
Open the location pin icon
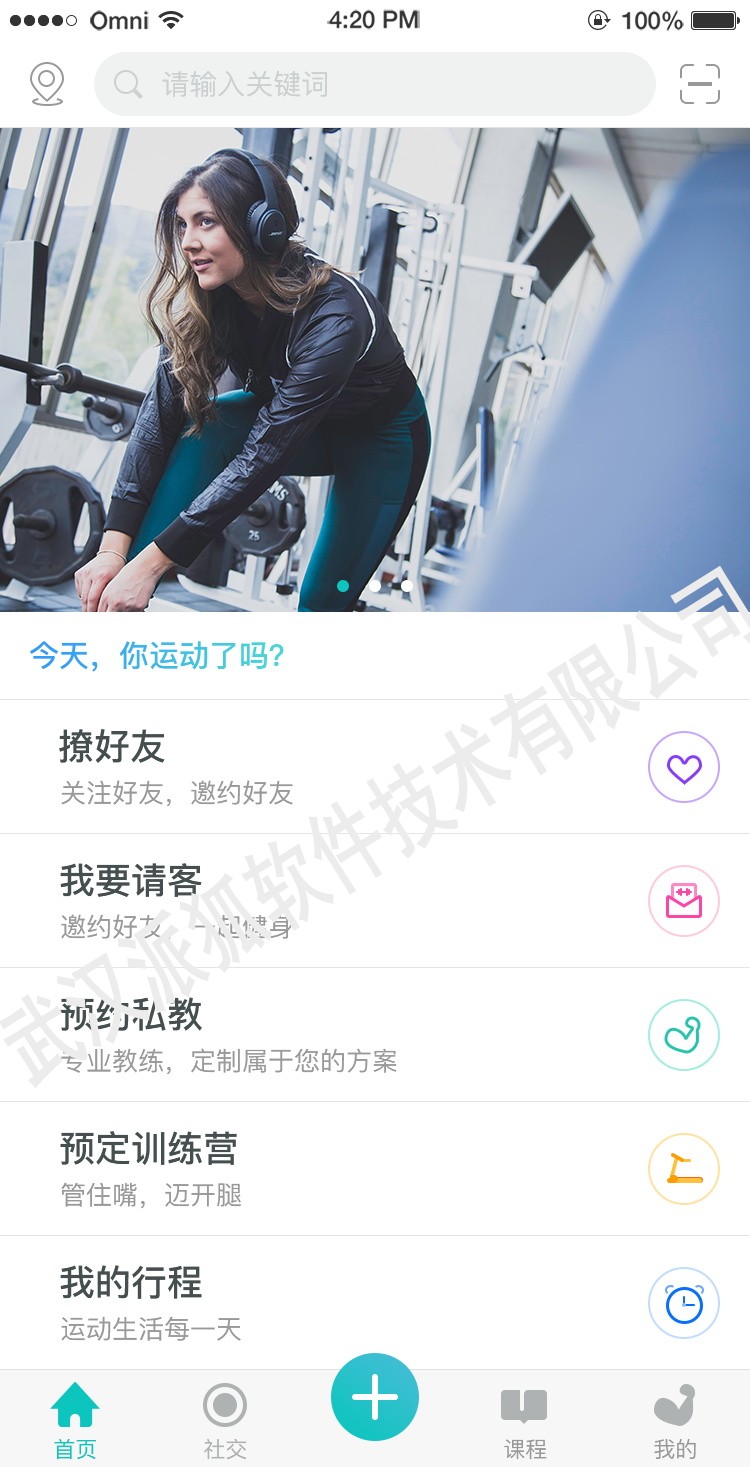pyautogui.click(x=47, y=84)
